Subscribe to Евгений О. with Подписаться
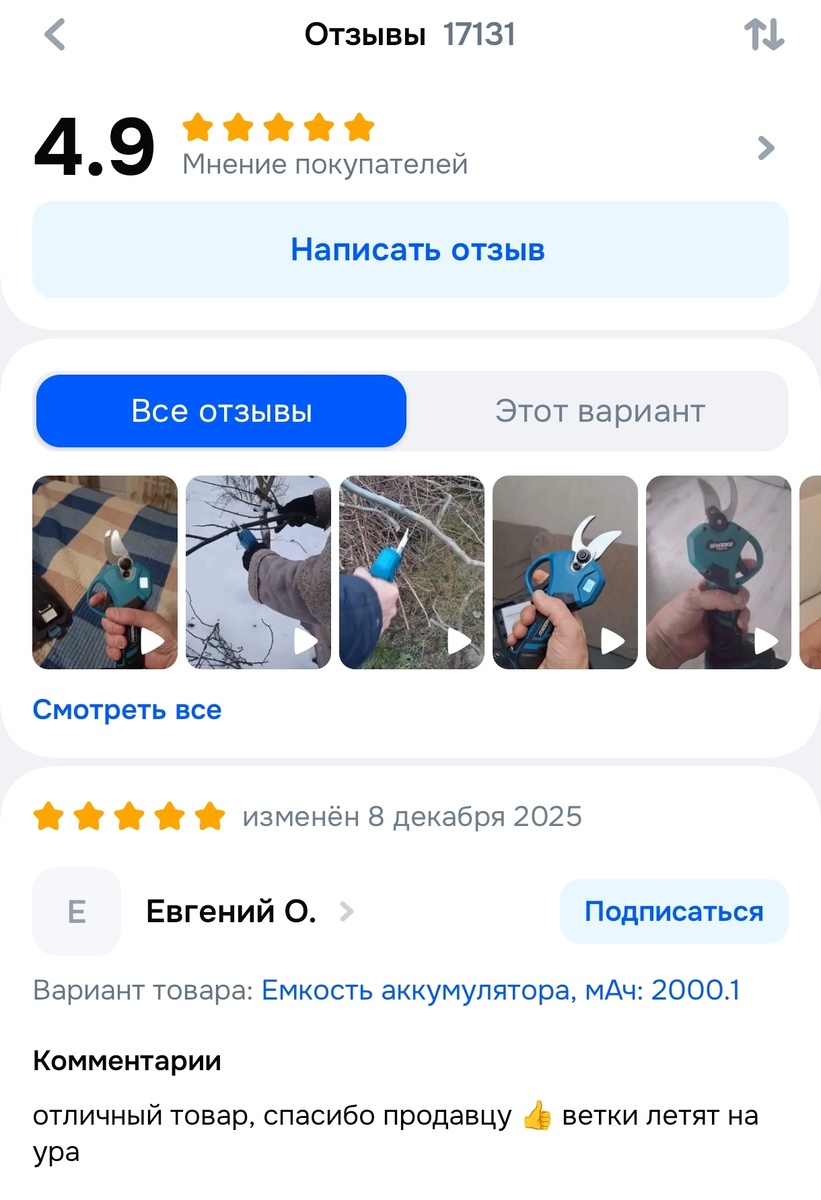 click(x=674, y=912)
